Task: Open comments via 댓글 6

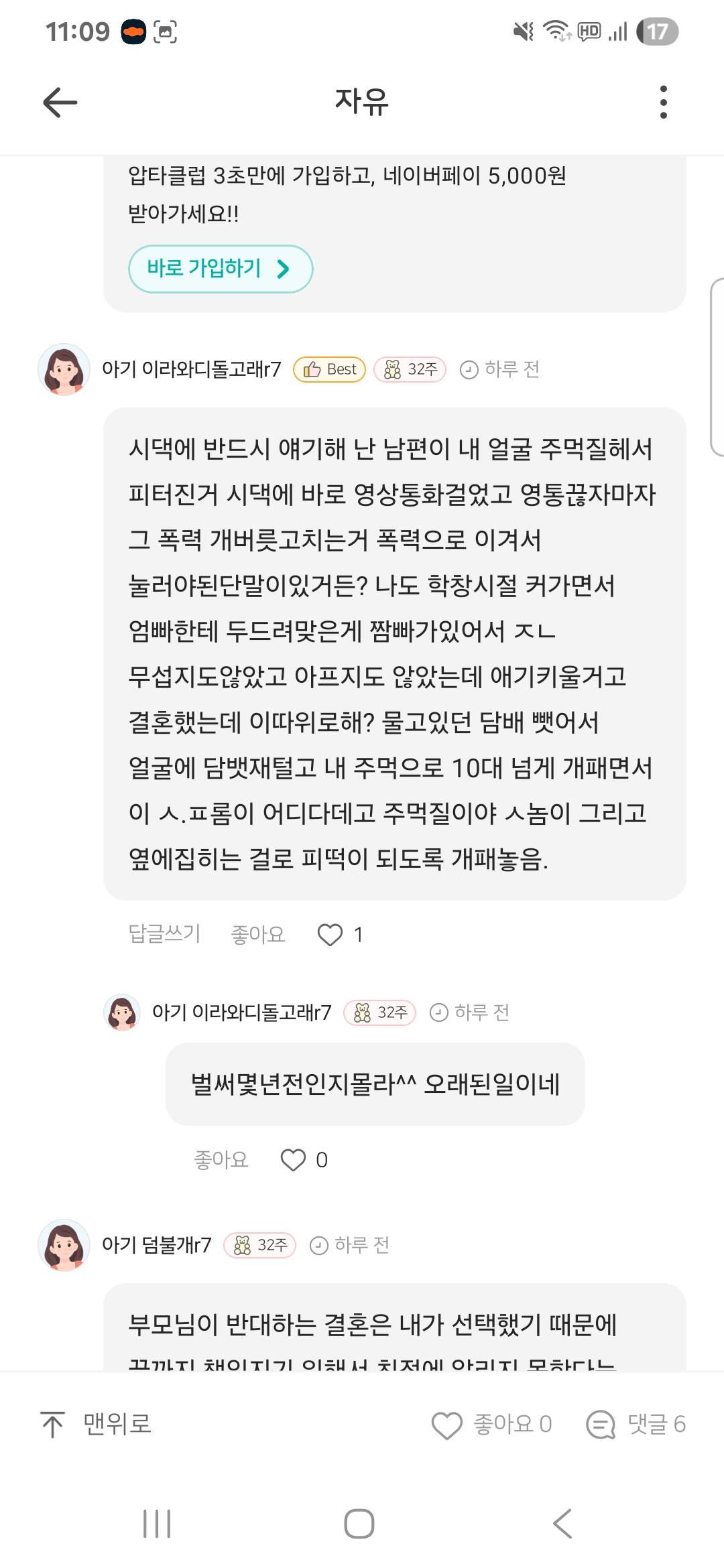Action: [636, 1424]
